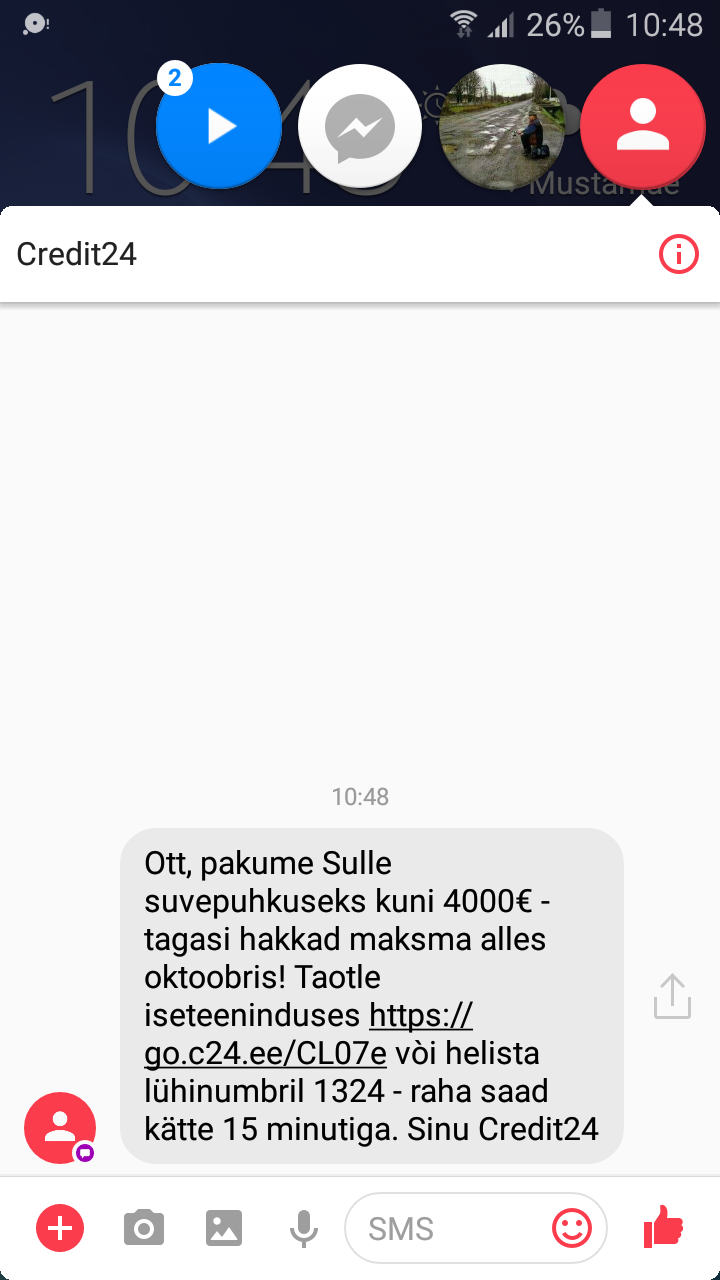Screen dimensions: 720x1280
Task: Select the red contact chat head
Action: [643, 127]
